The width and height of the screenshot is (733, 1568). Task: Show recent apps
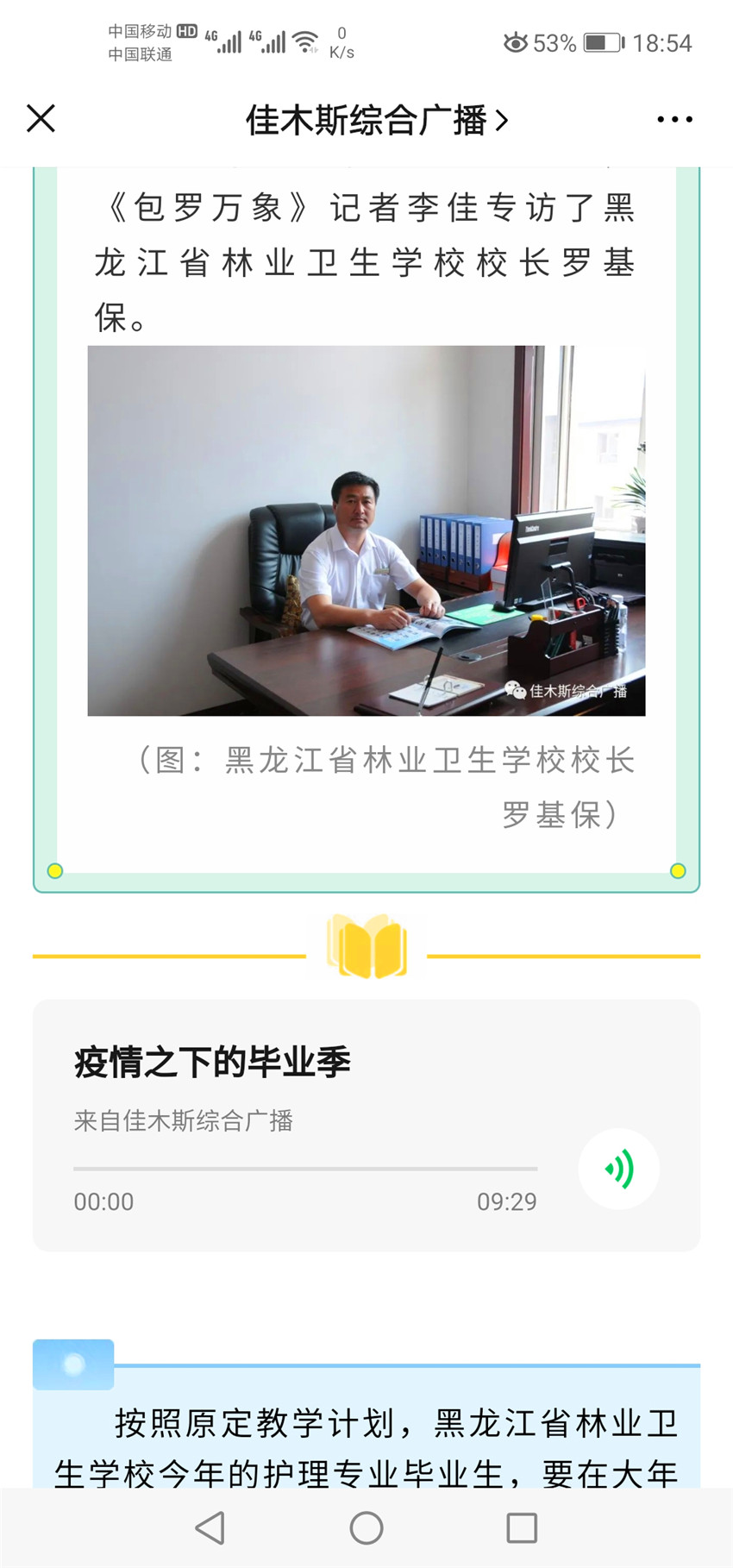[x=522, y=1527]
